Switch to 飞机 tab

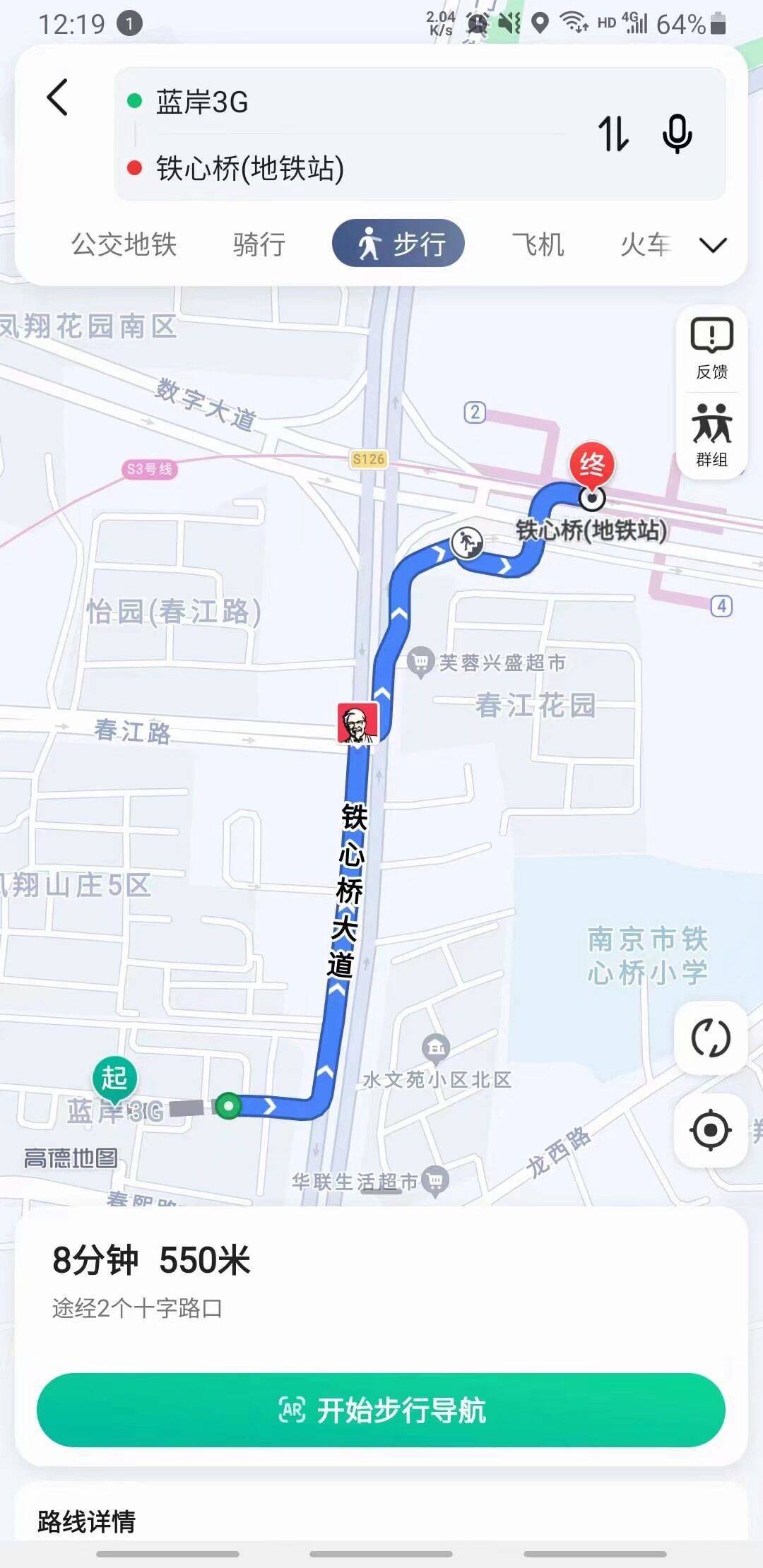[538, 244]
